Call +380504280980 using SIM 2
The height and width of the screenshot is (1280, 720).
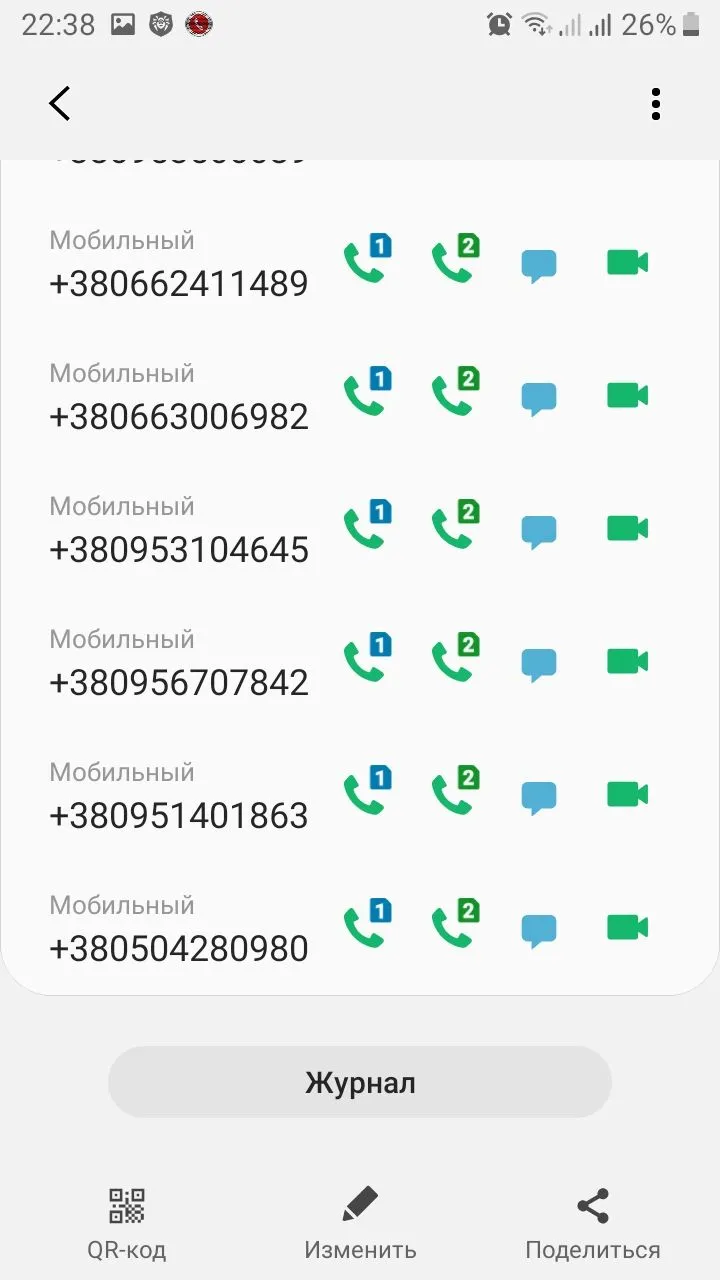(455, 927)
